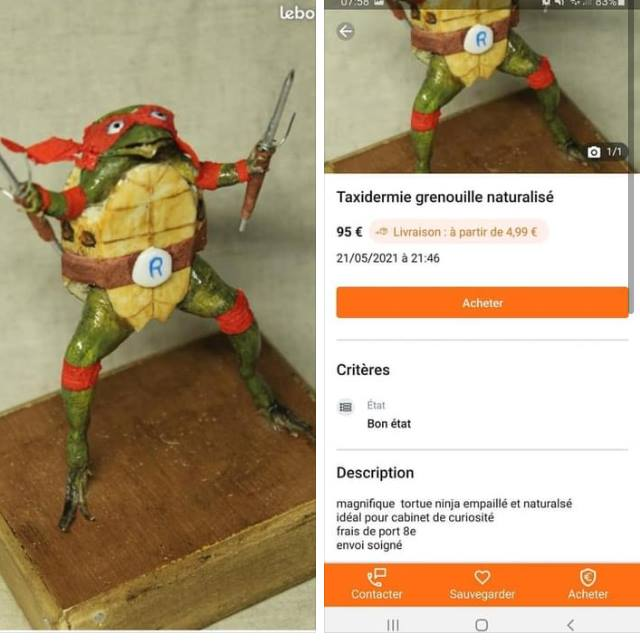This screenshot has width=640, height=642.
Task: Go back using the top-left arrow
Action: click(x=346, y=32)
